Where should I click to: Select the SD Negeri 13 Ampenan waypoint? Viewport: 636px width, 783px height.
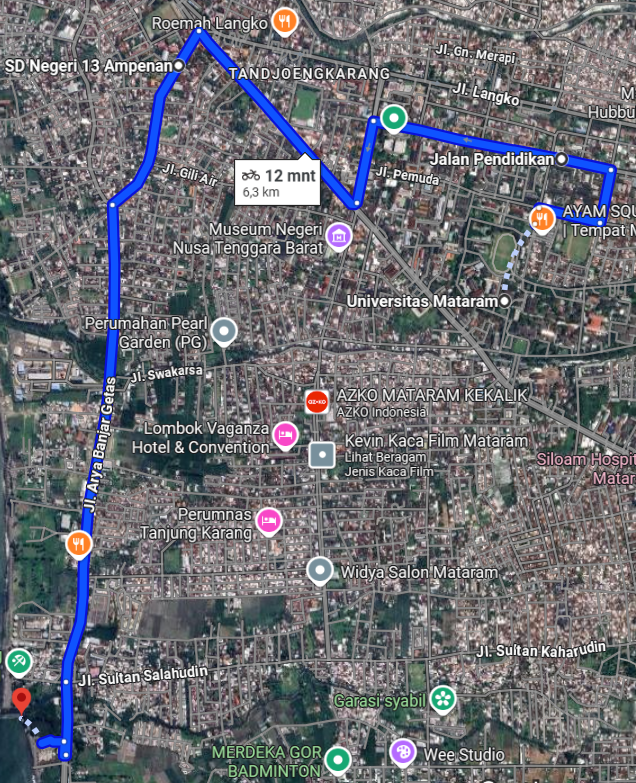click(x=178, y=66)
